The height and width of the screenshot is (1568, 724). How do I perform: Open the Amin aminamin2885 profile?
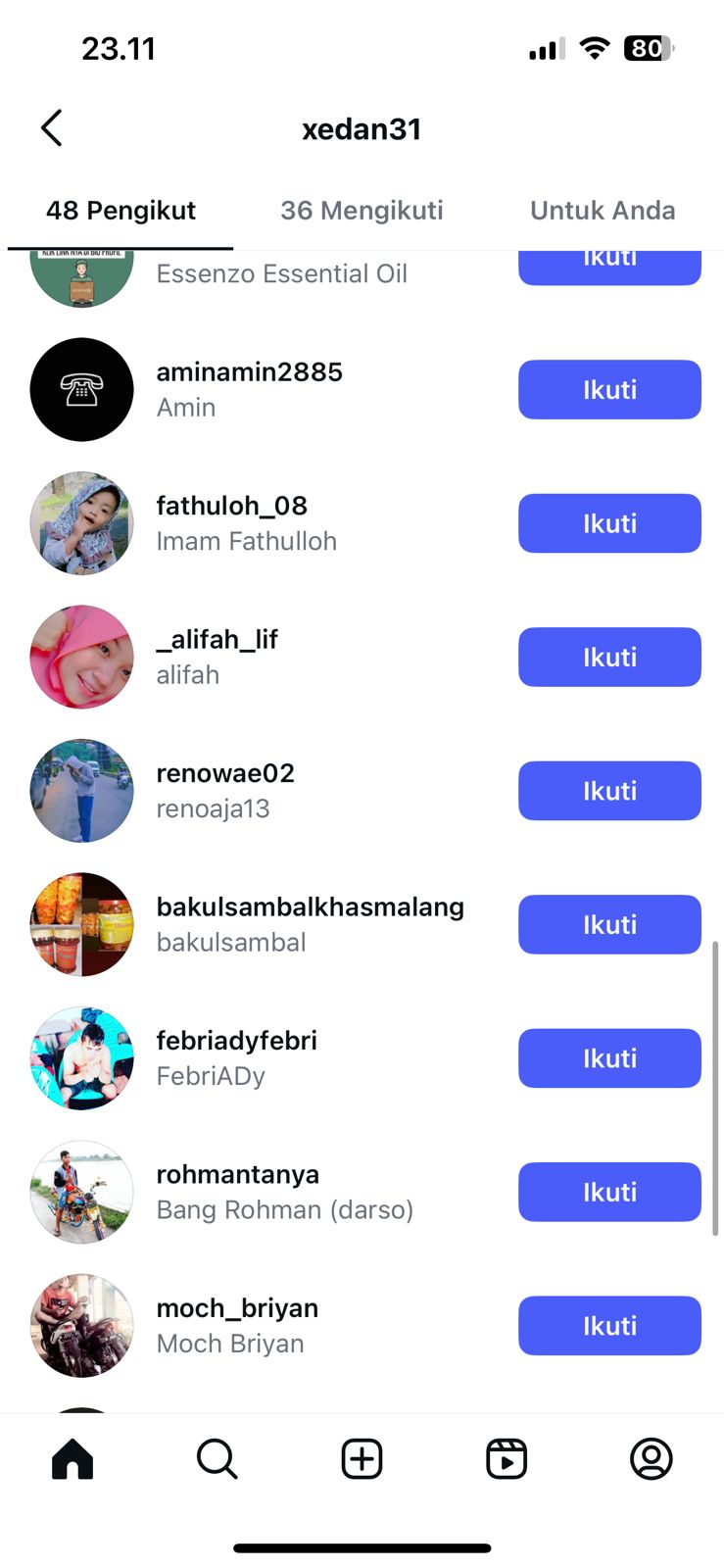[249, 389]
